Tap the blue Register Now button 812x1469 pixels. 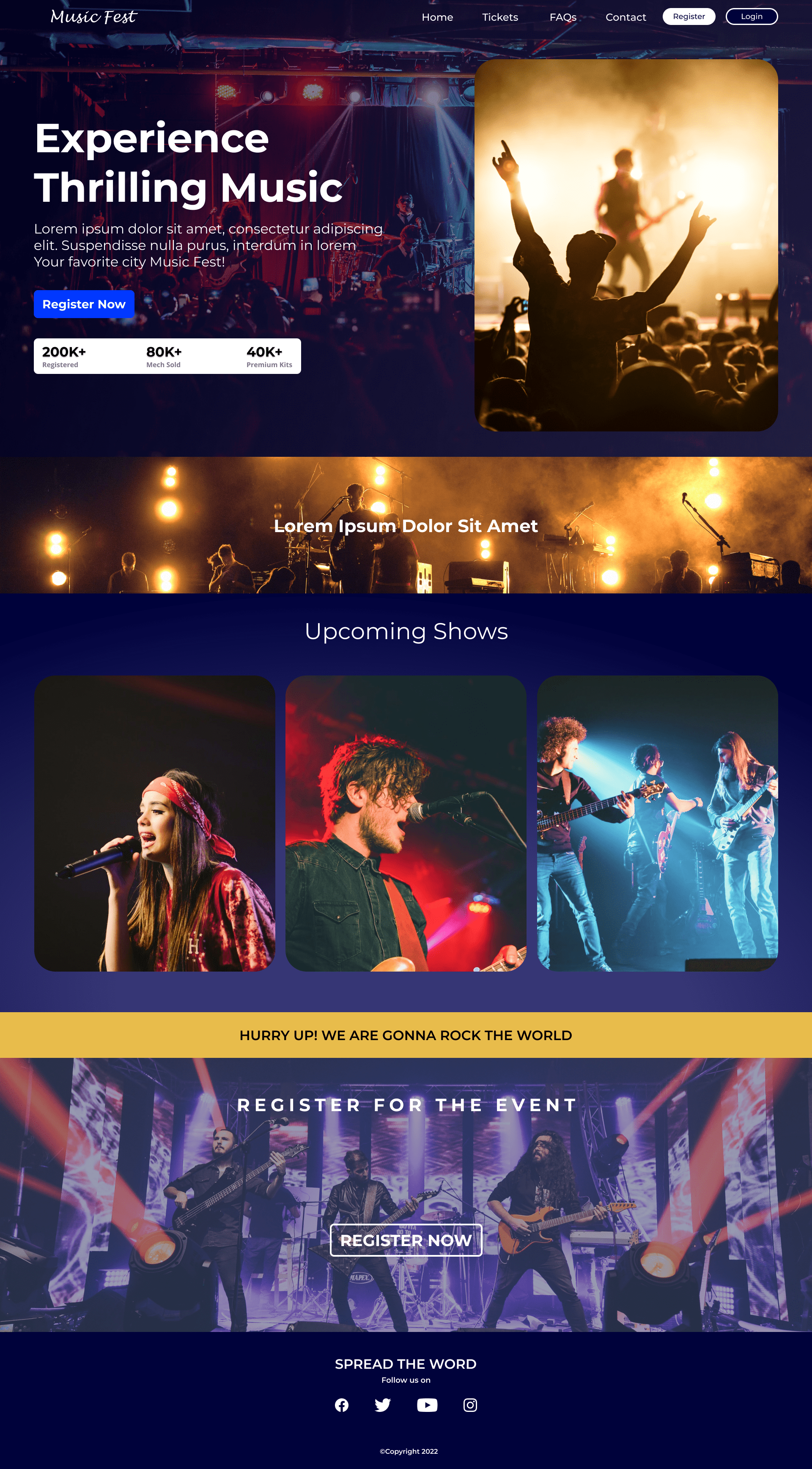pyautogui.click(x=84, y=304)
